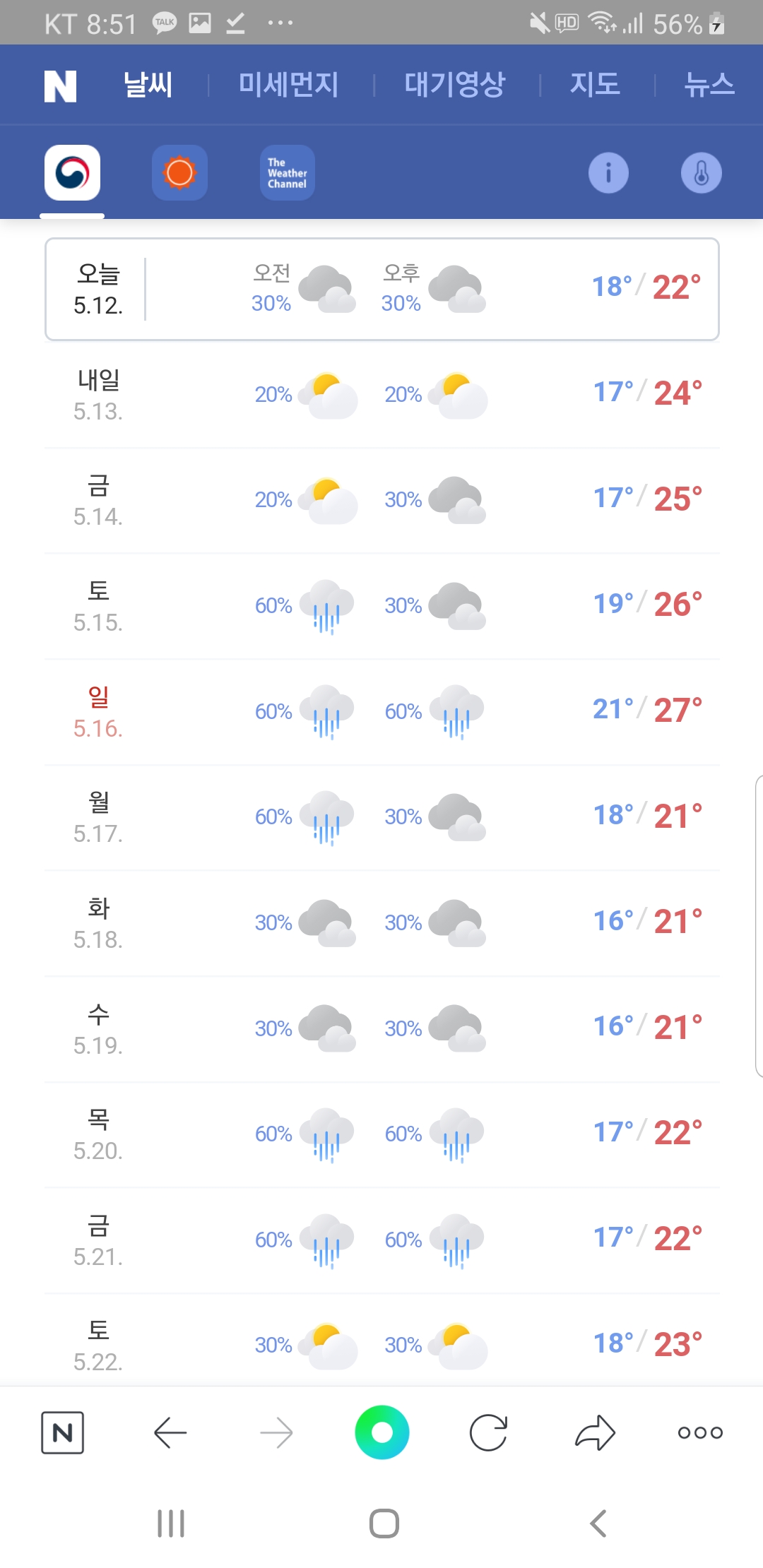This screenshot has height=1568, width=763.
Task: Open recent apps from navigation bar
Action: tap(171, 1524)
